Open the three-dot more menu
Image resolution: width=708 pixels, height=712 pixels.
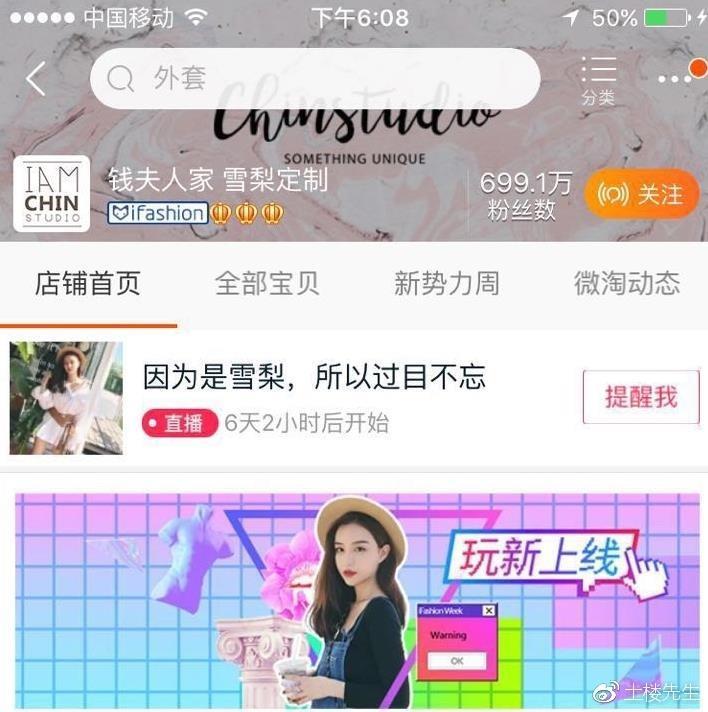[x=674, y=78]
